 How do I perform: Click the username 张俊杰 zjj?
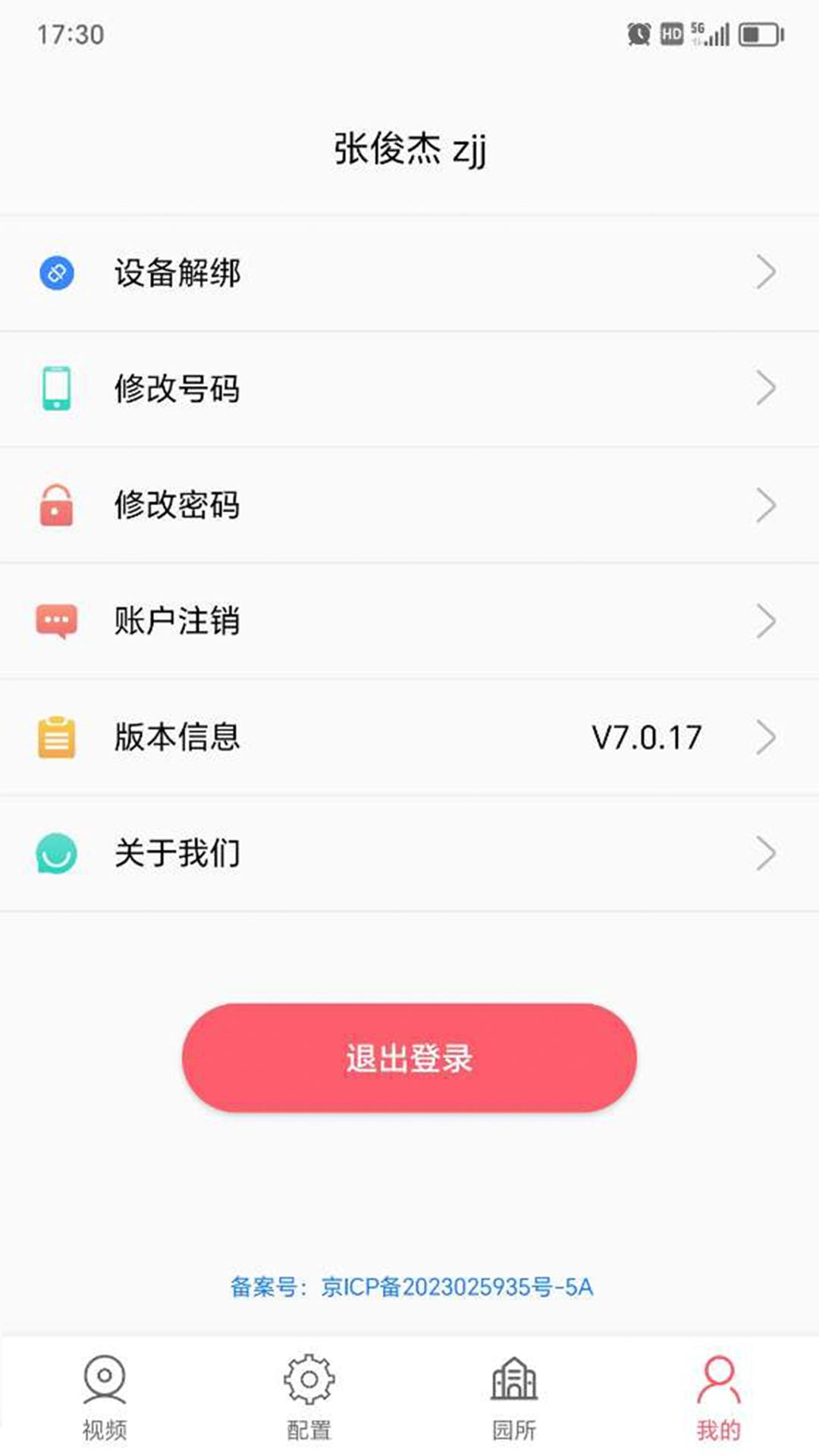click(x=409, y=149)
